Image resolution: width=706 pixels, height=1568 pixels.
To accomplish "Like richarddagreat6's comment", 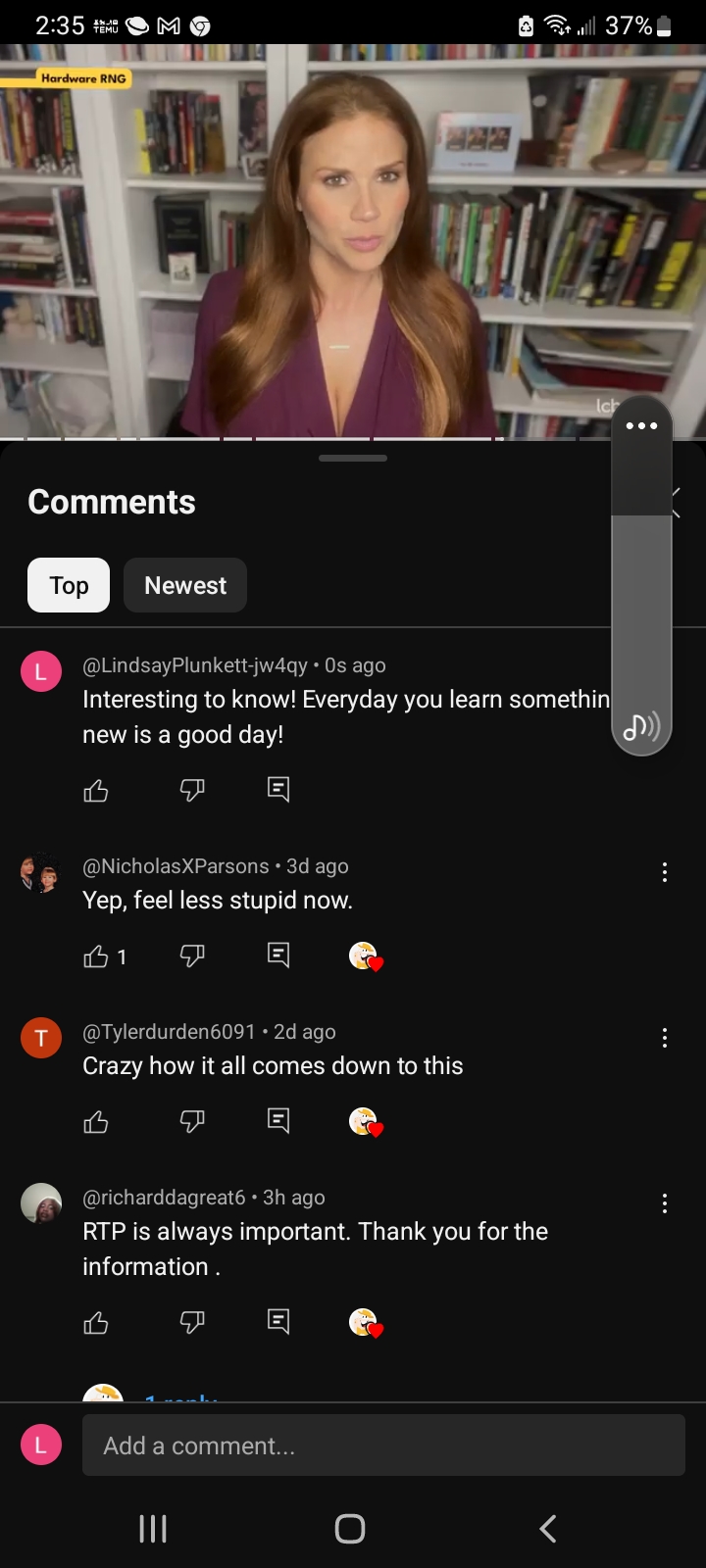I will coord(96,1323).
